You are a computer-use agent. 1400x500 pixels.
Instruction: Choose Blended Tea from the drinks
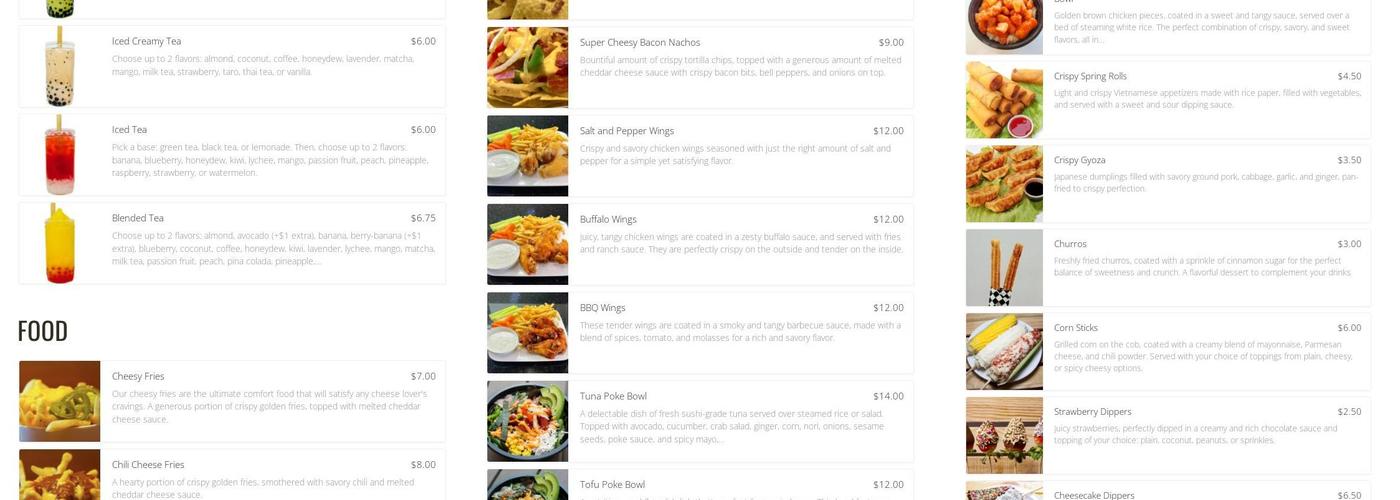click(x=232, y=243)
